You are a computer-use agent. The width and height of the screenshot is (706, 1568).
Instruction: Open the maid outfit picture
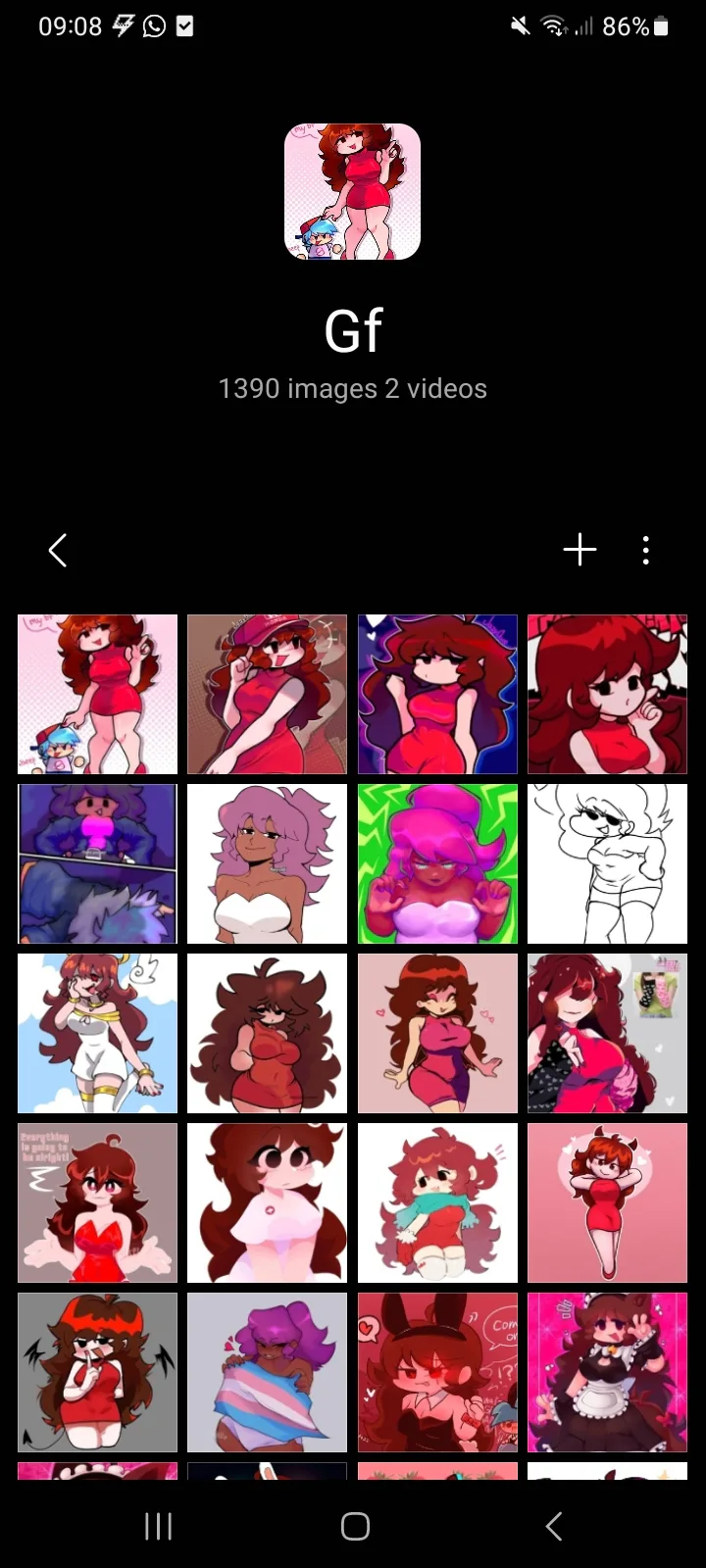point(607,1372)
